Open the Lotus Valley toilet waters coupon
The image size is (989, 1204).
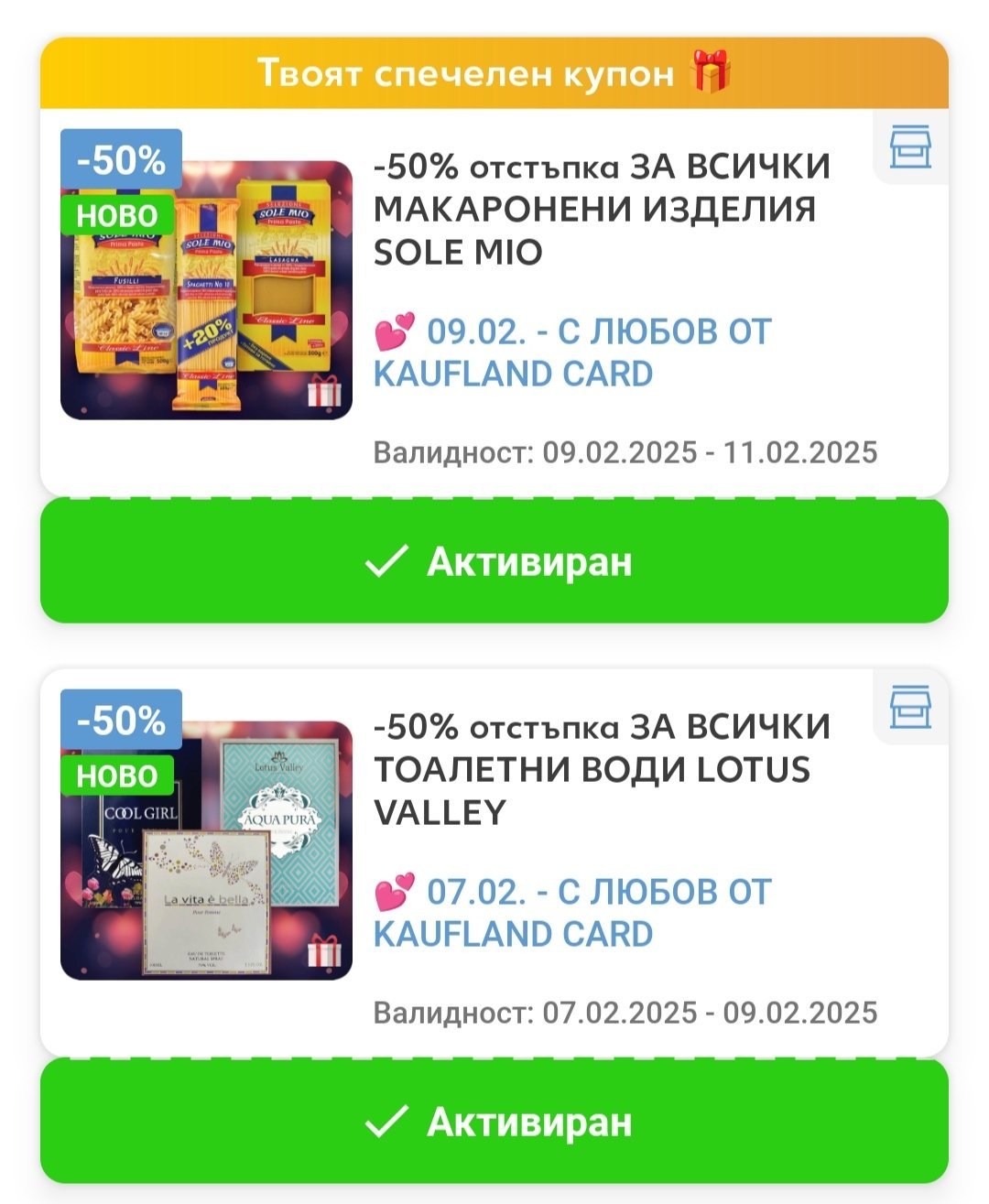(x=494, y=862)
